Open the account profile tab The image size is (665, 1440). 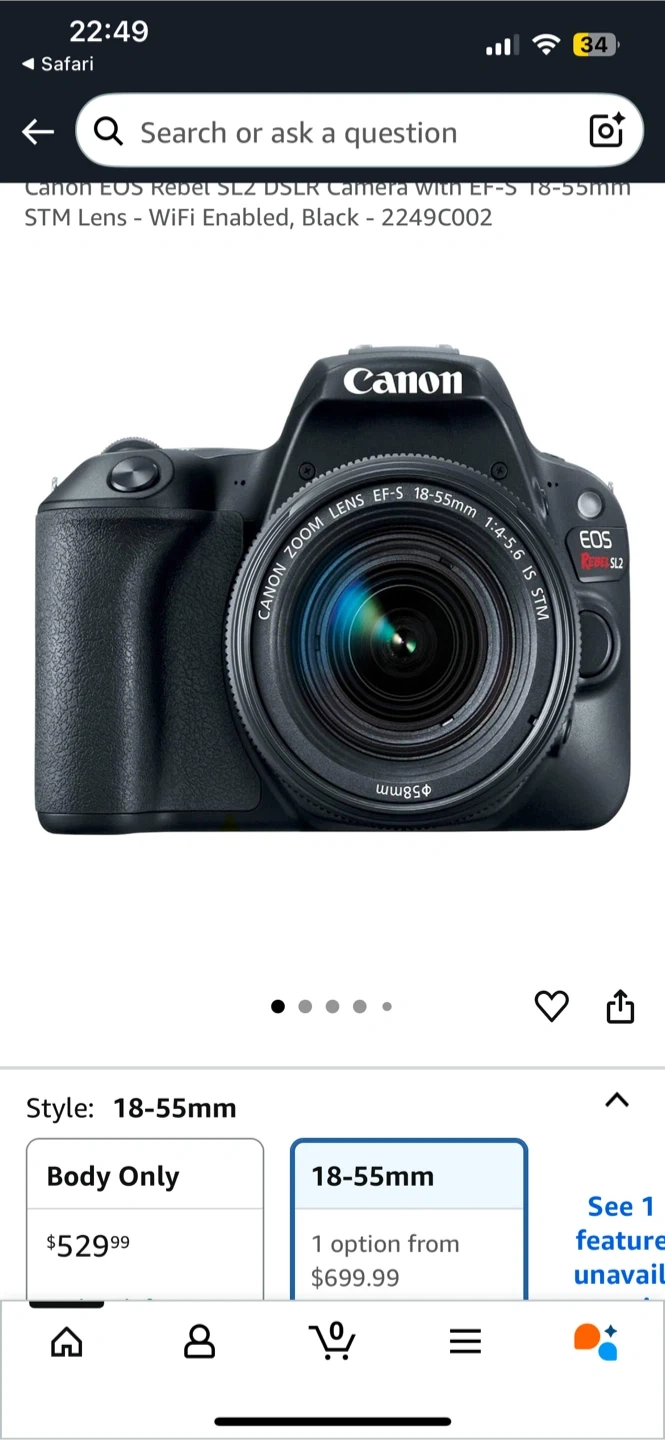[200, 1341]
